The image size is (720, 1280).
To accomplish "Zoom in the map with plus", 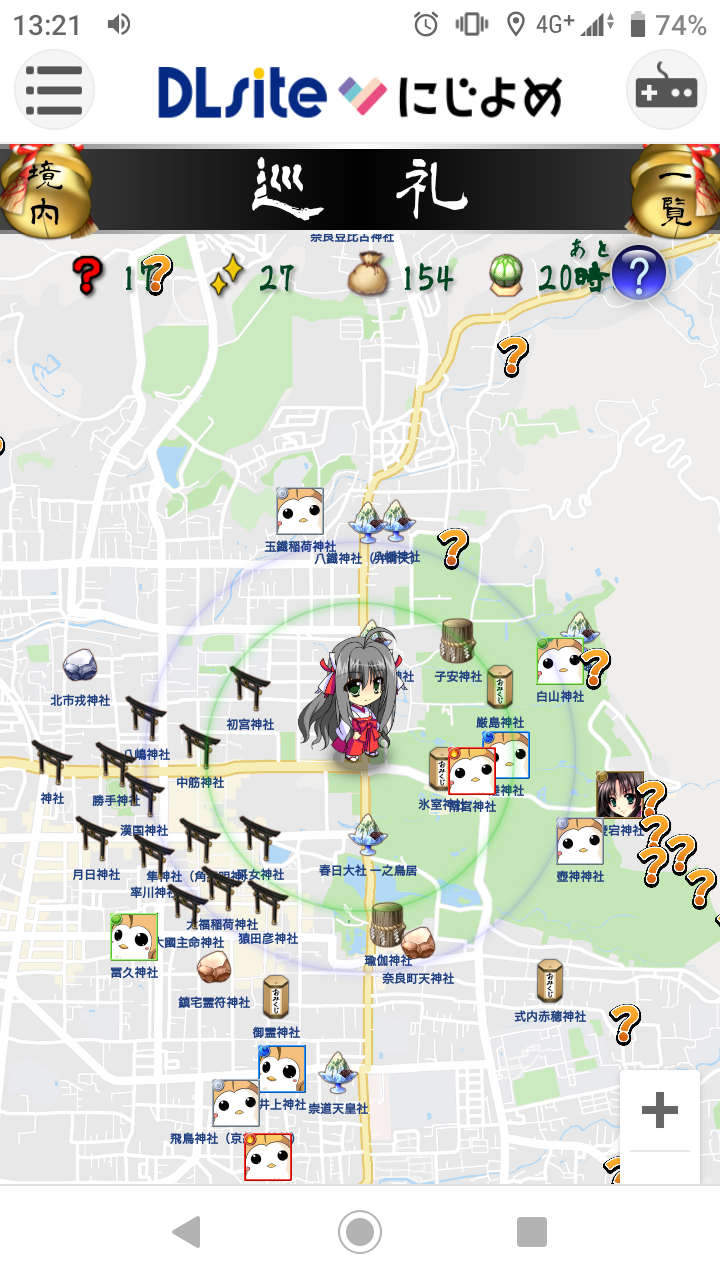I will click(x=659, y=1110).
